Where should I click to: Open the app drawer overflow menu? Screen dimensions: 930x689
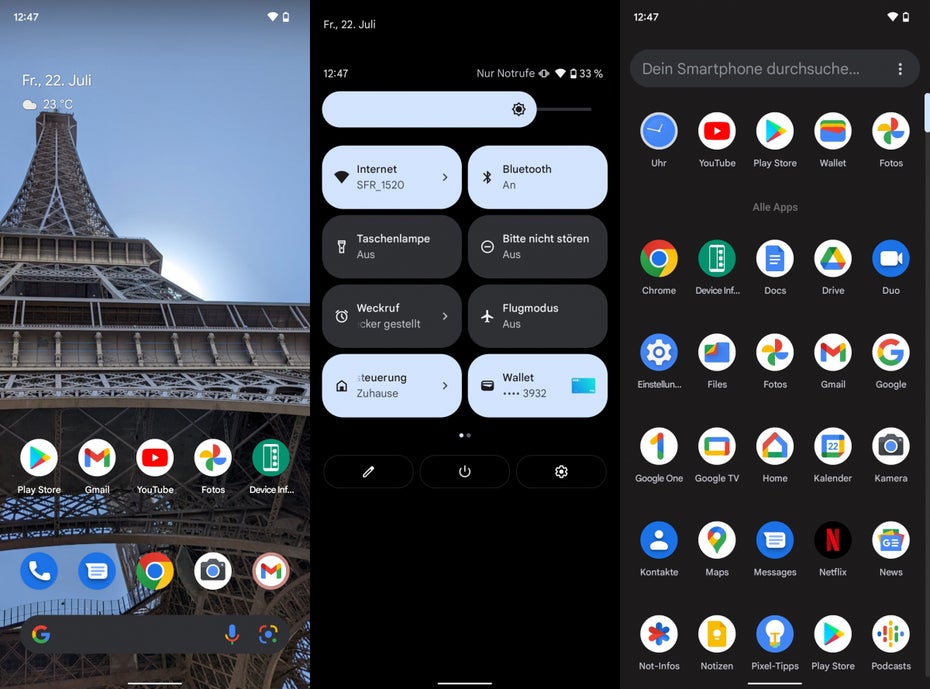900,69
